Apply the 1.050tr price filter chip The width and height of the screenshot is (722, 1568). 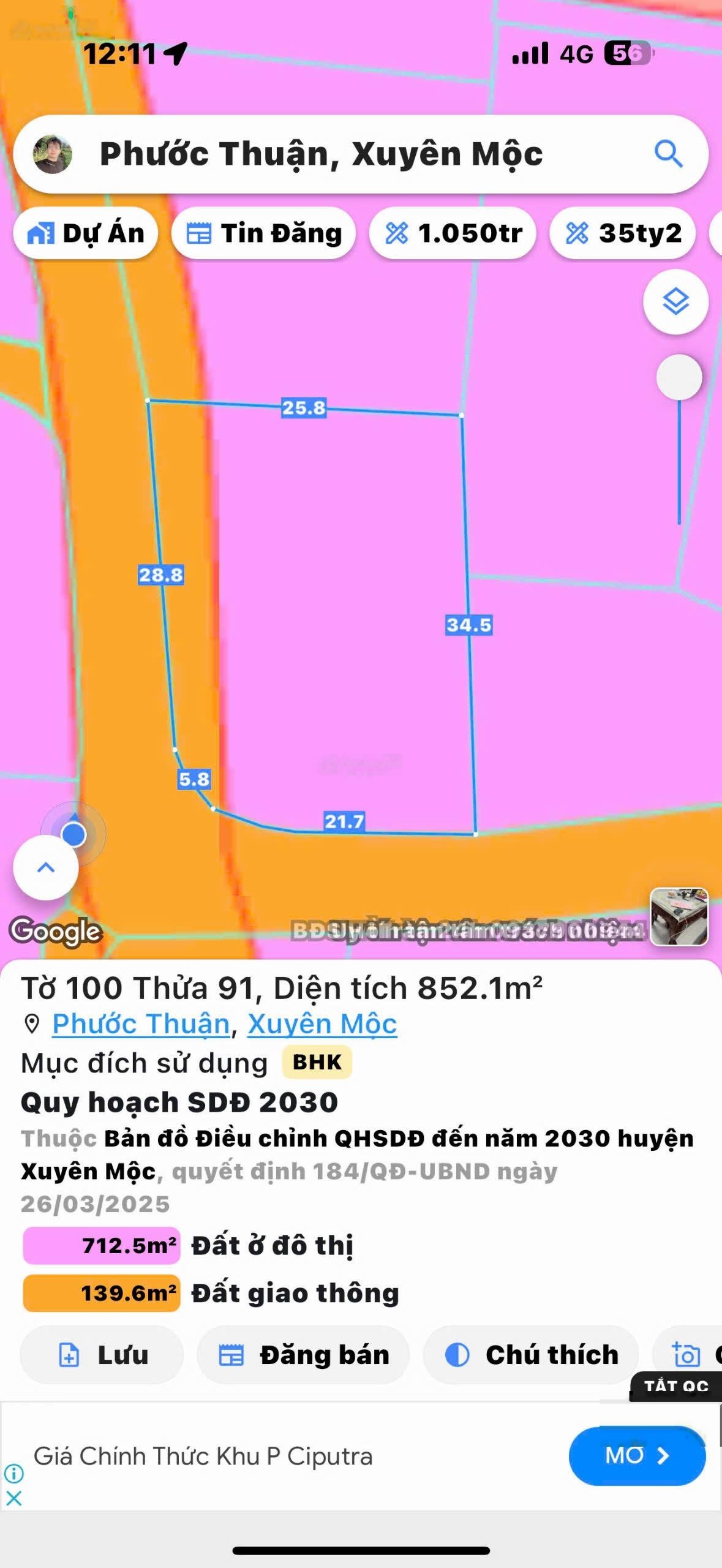point(453,233)
